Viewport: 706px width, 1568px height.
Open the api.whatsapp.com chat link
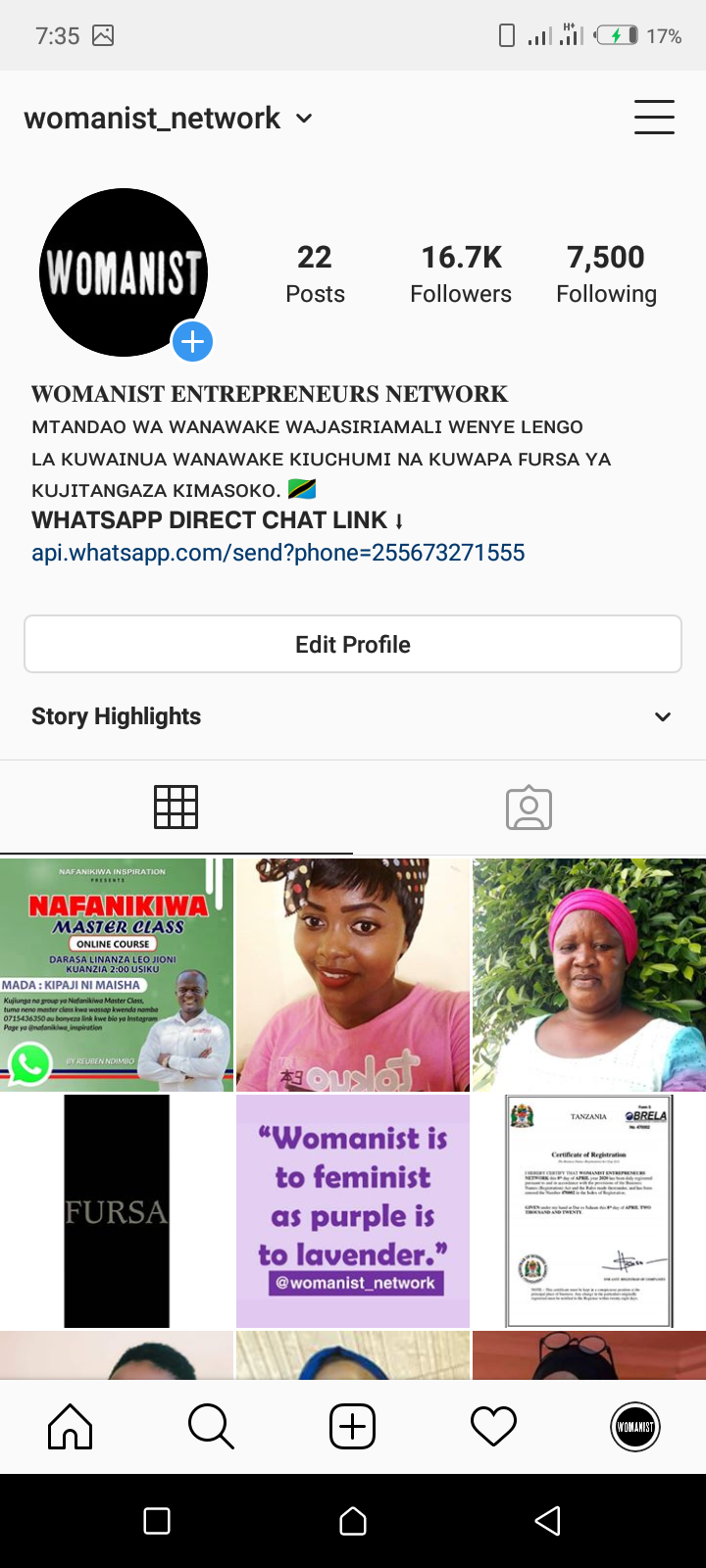[x=278, y=553]
